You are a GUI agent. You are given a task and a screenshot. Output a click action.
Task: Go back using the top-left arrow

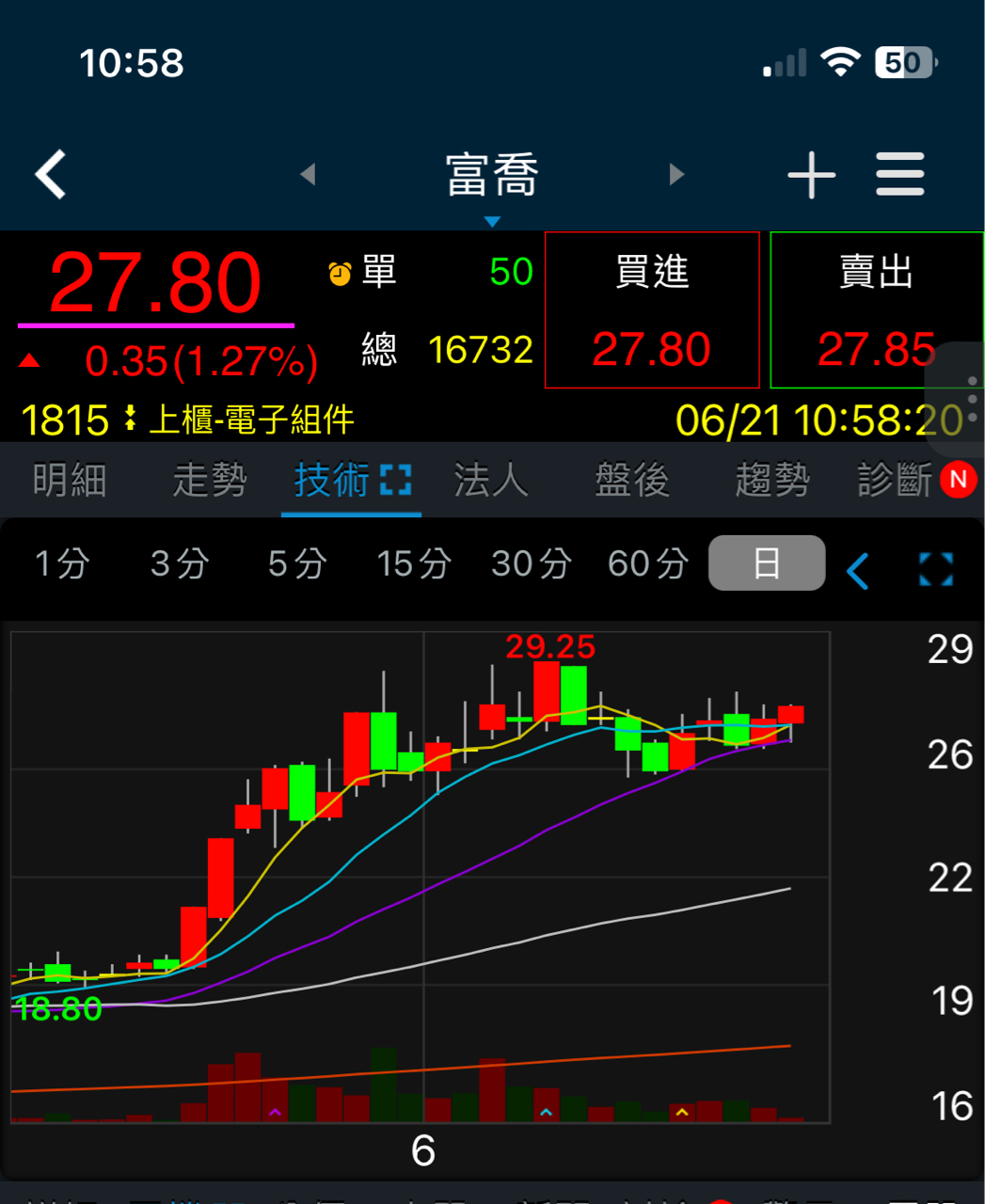52,174
